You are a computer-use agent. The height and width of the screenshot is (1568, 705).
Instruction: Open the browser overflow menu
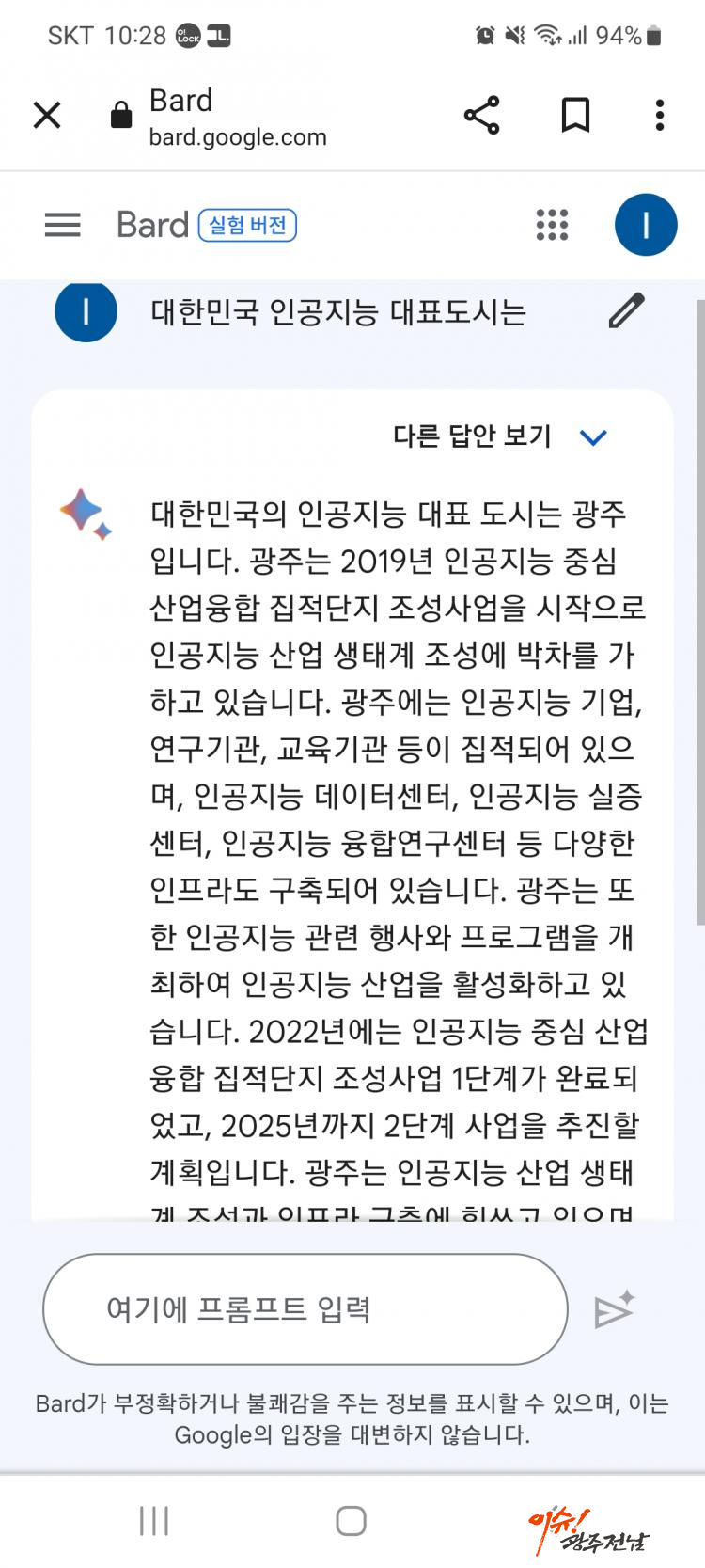click(660, 116)
